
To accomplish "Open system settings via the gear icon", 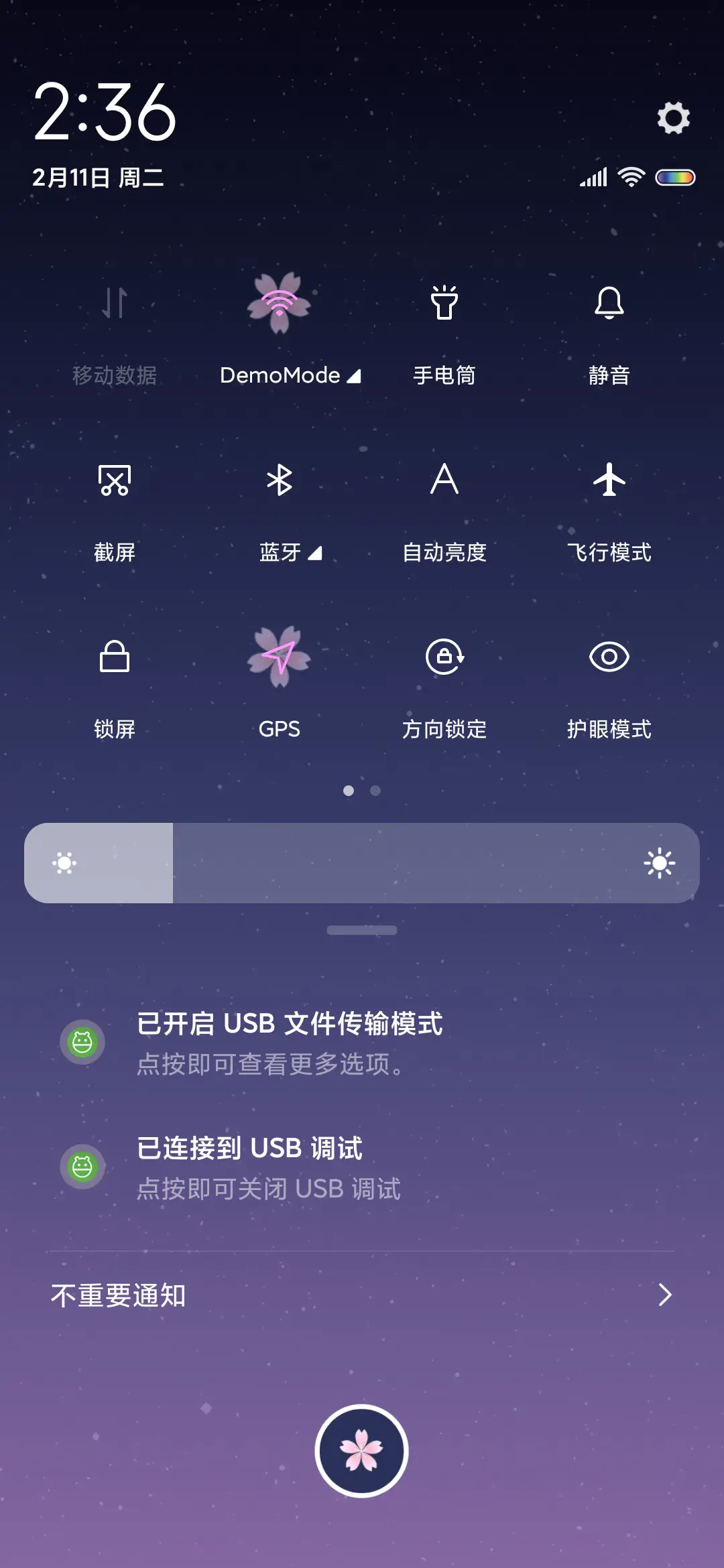I will pyautogui.click(x=672, y=119).
